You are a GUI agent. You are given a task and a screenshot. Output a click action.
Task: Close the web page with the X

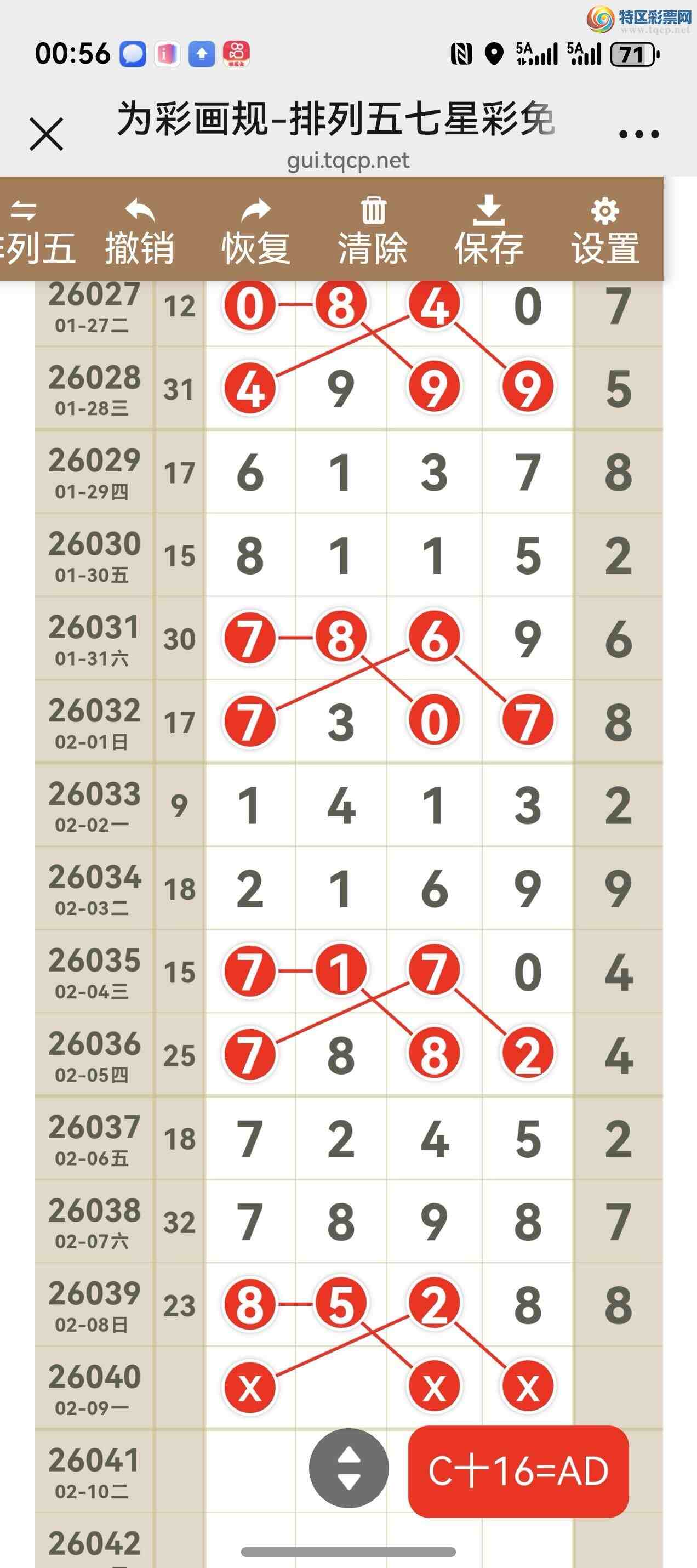tap(46, 134)
